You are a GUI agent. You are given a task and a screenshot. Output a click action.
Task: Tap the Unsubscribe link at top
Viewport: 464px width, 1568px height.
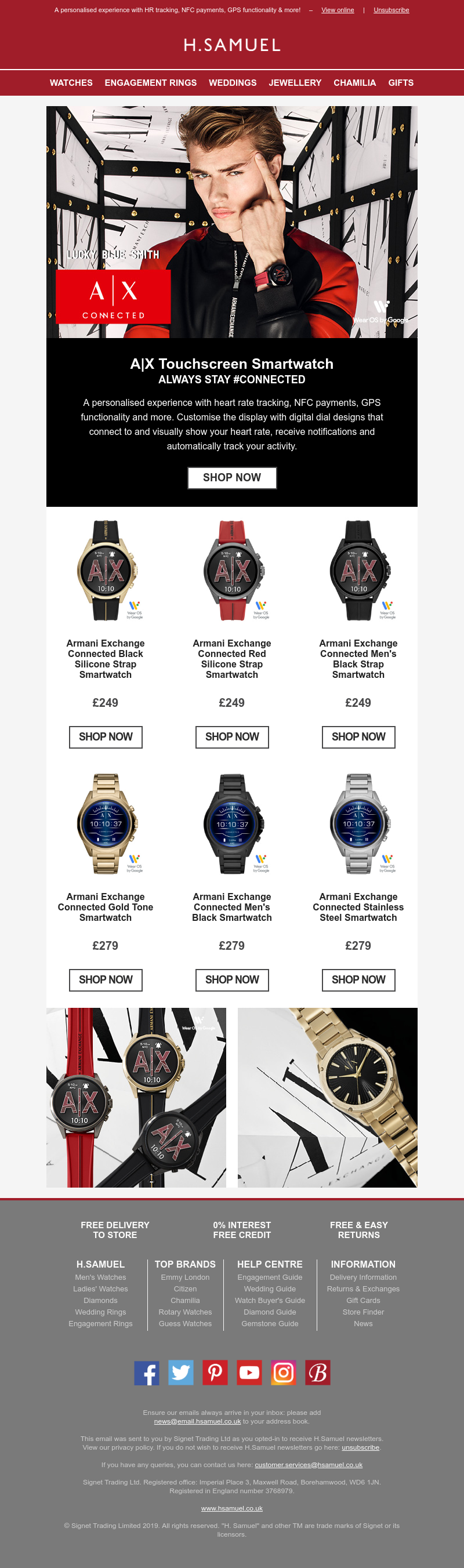click(391, 10)
